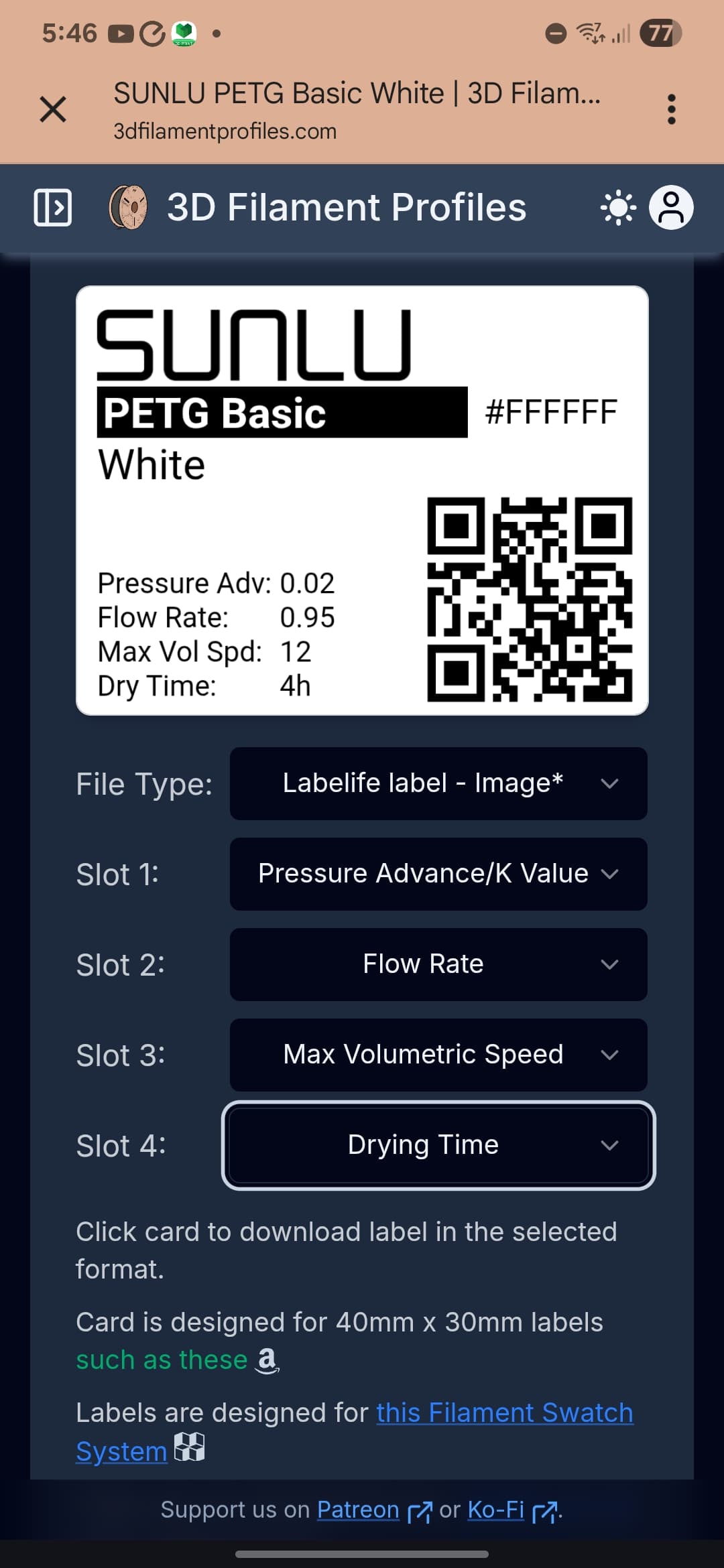Go to the 3D Filament Profiles home

(x=346, y=208)
